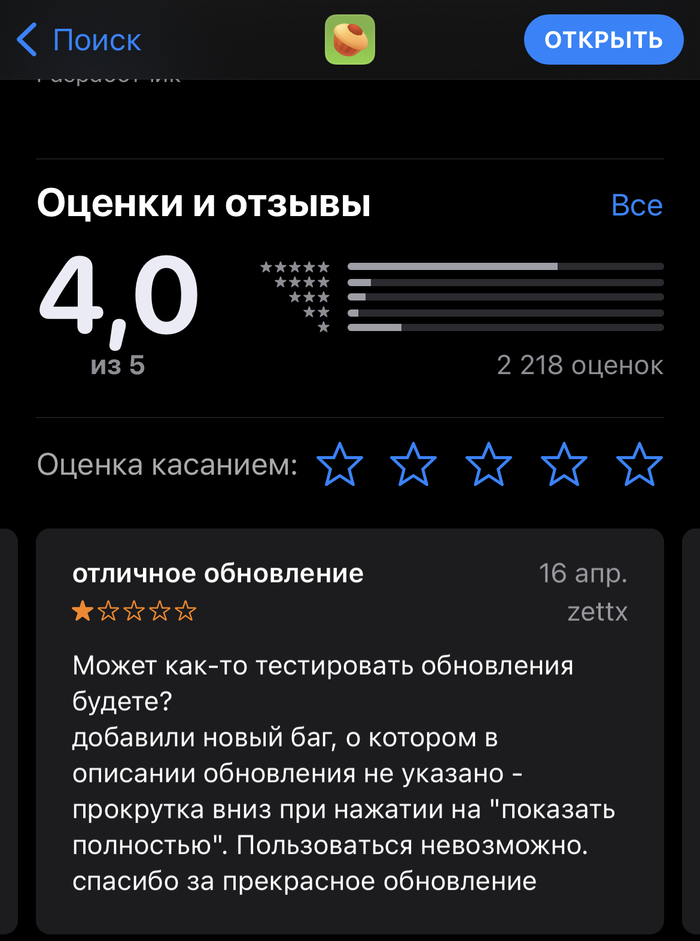This screenshot has width=700, height=941.
Task: Select three stars in Оценка касанием
Action: click(x=489, y=465)
